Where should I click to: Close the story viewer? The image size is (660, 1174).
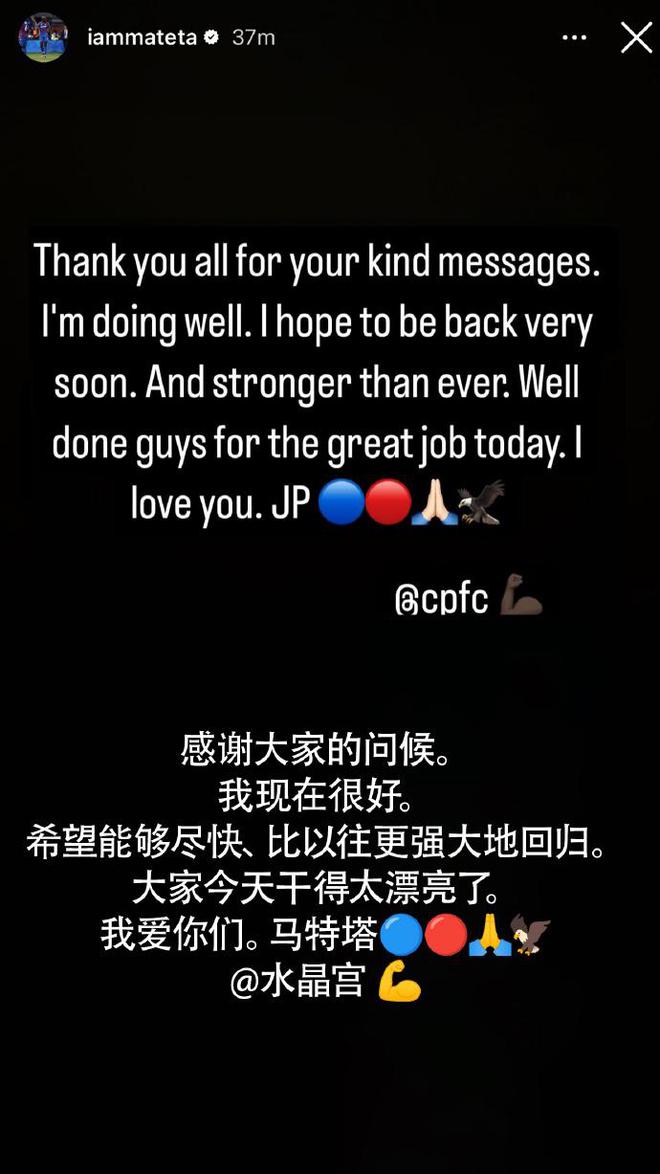tap(636, 38)
